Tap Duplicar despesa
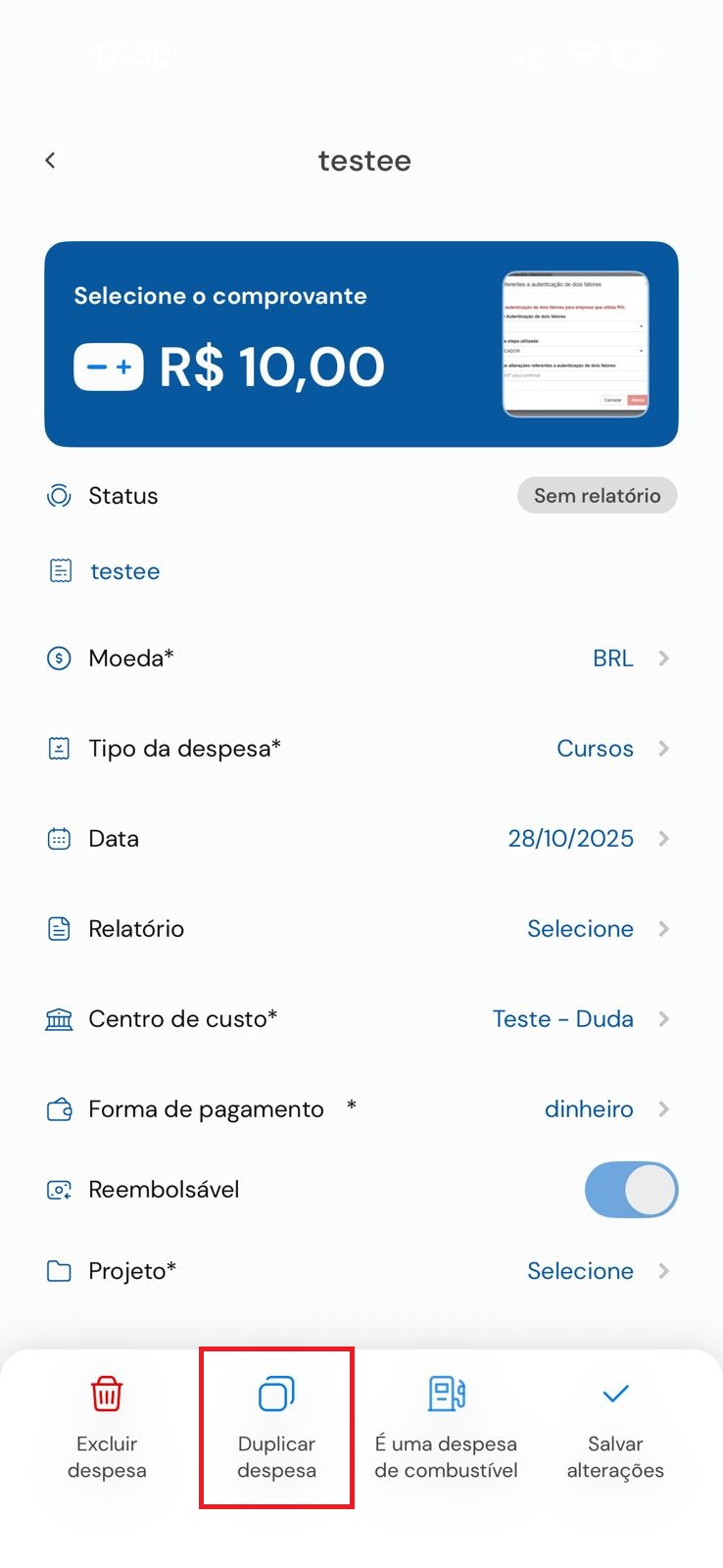The width and height of the screenshot is (723, 1568). 276,1429
